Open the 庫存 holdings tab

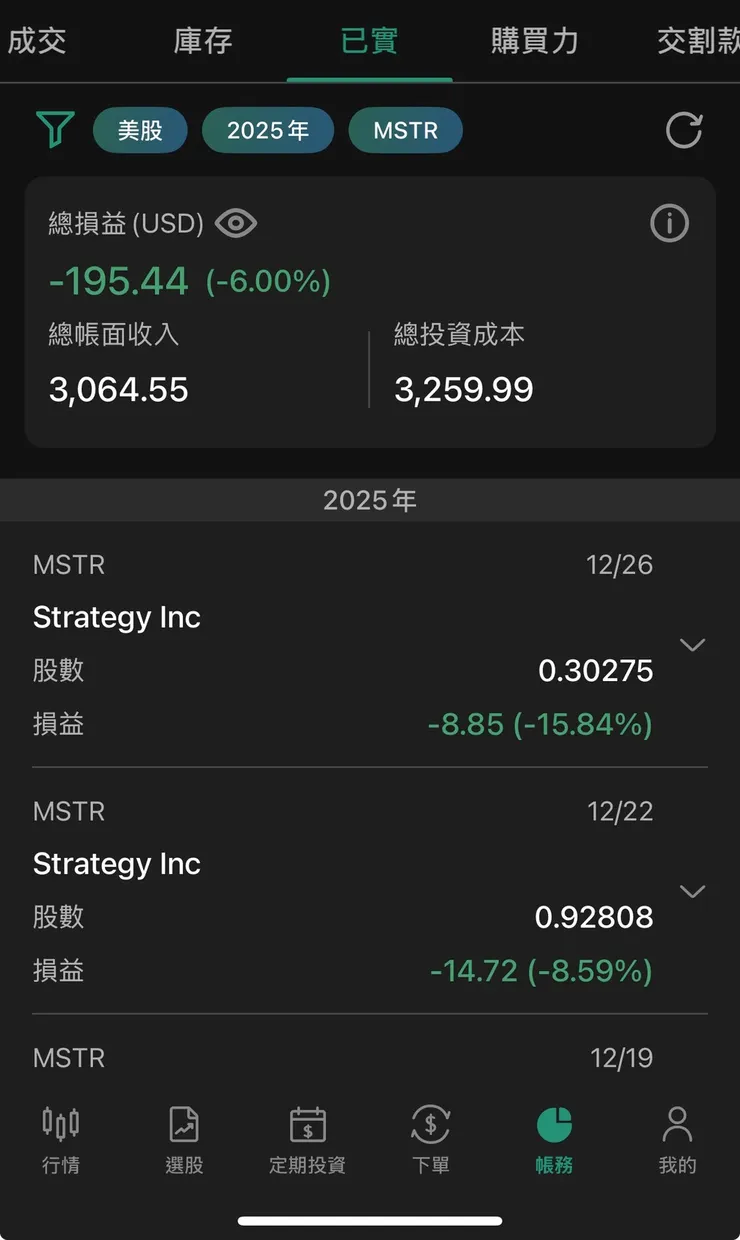point(202,41)
